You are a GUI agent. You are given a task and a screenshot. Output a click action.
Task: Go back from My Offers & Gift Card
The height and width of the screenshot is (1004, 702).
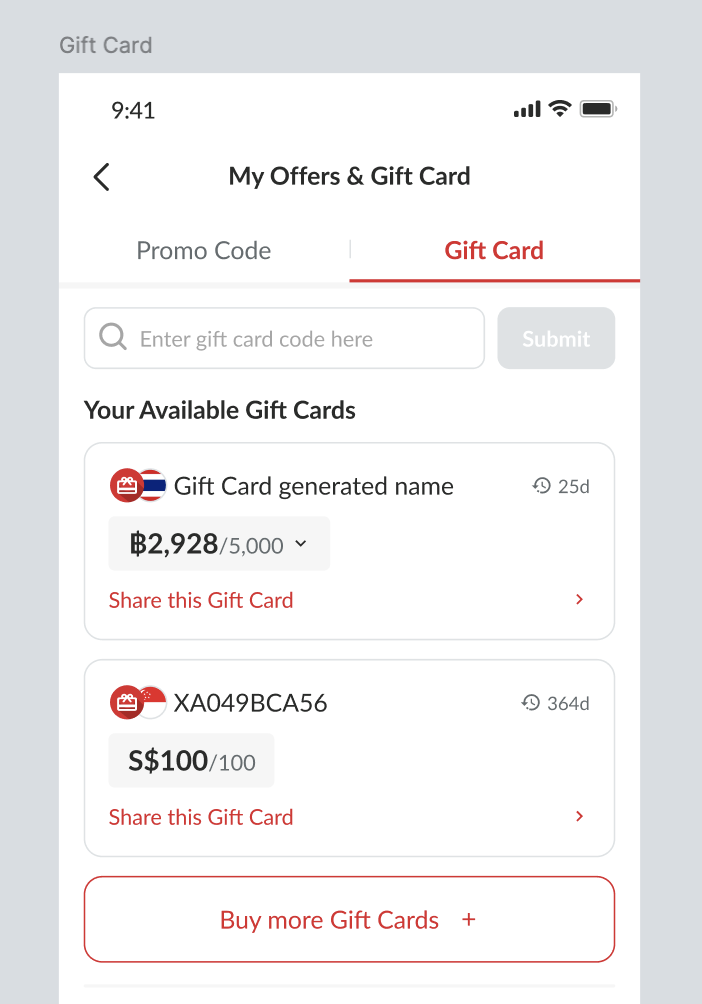[x=101, y=177]
